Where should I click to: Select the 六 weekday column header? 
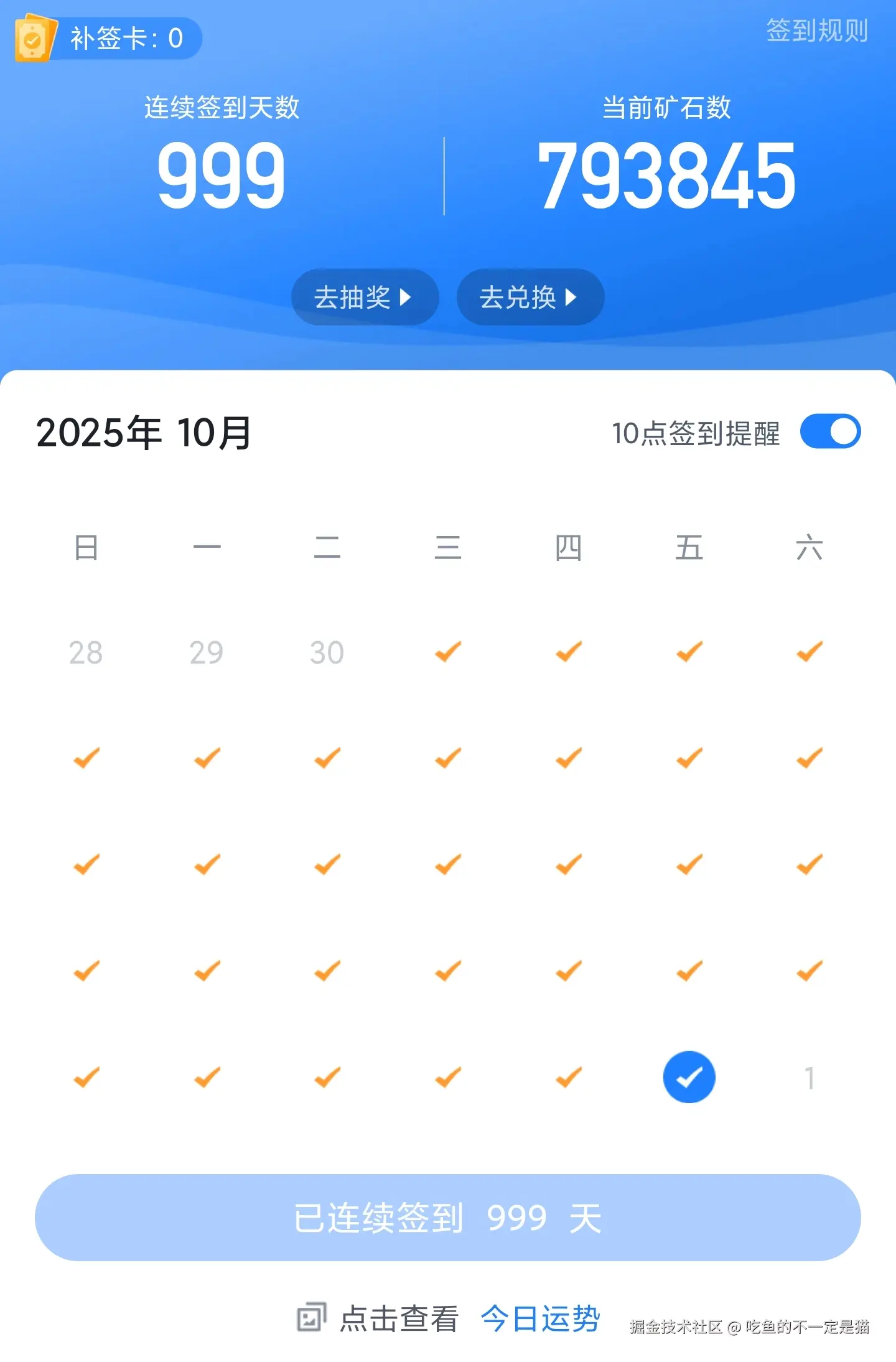(x=810, y=548)
